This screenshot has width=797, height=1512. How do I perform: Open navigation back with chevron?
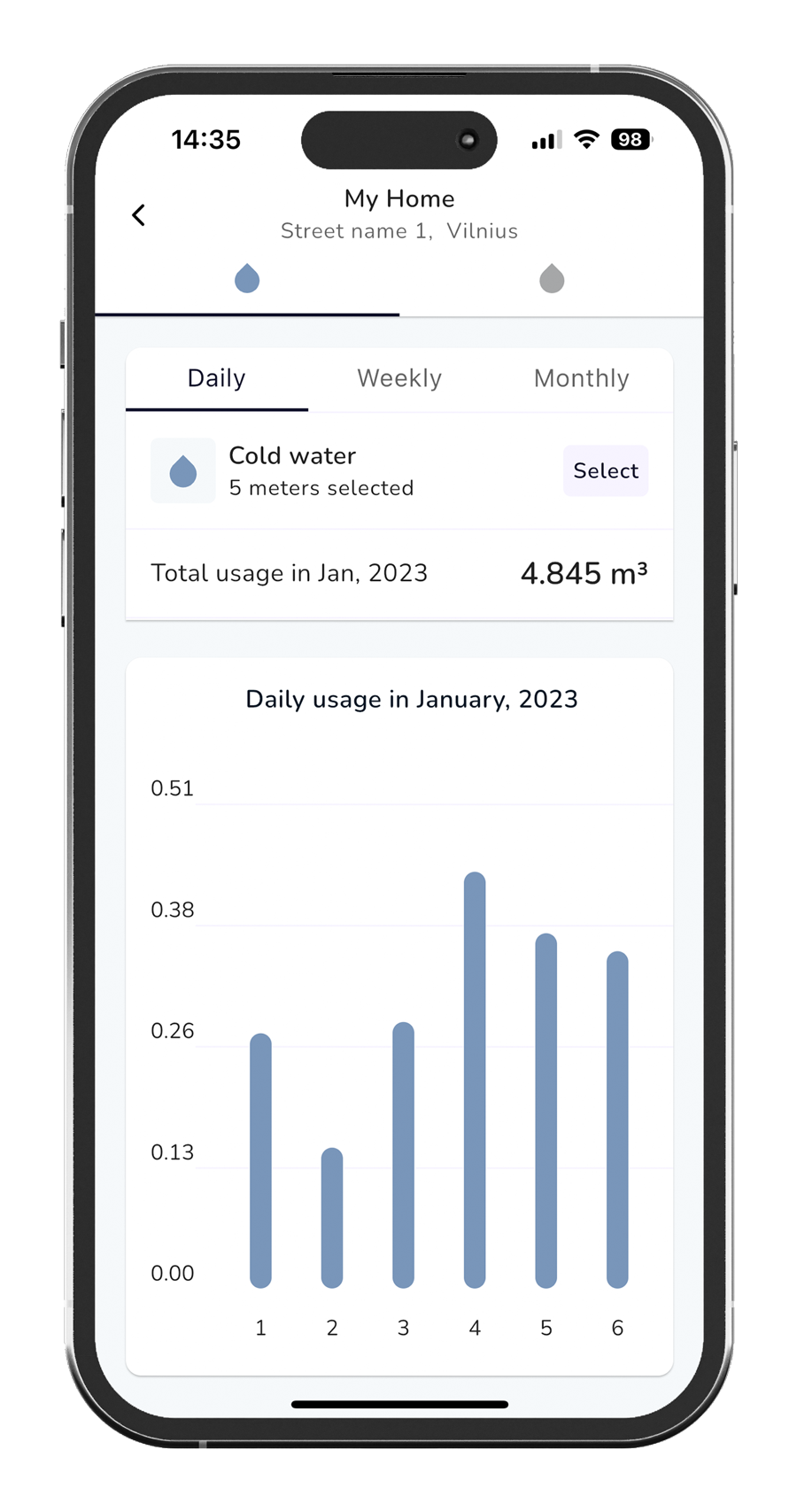coord(138,215)
